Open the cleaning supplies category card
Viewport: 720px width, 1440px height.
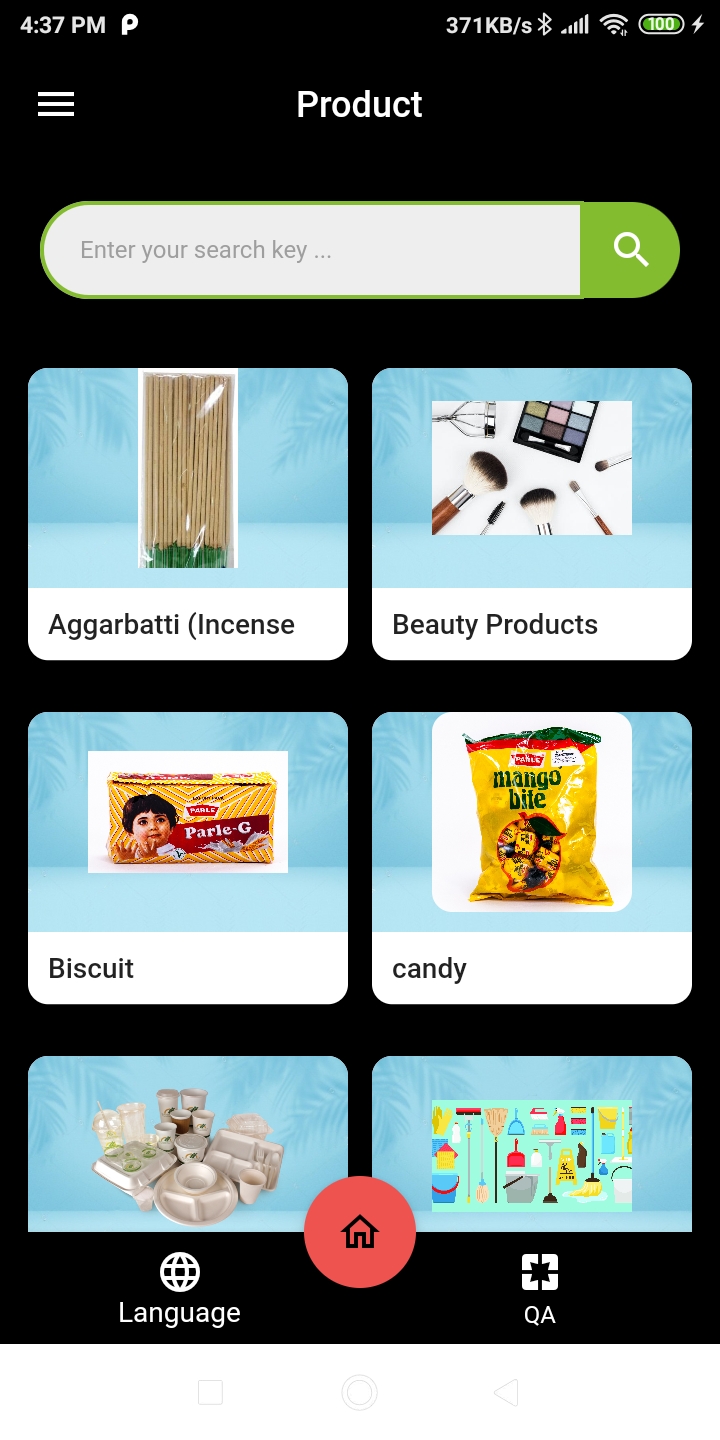(532, 1144)
